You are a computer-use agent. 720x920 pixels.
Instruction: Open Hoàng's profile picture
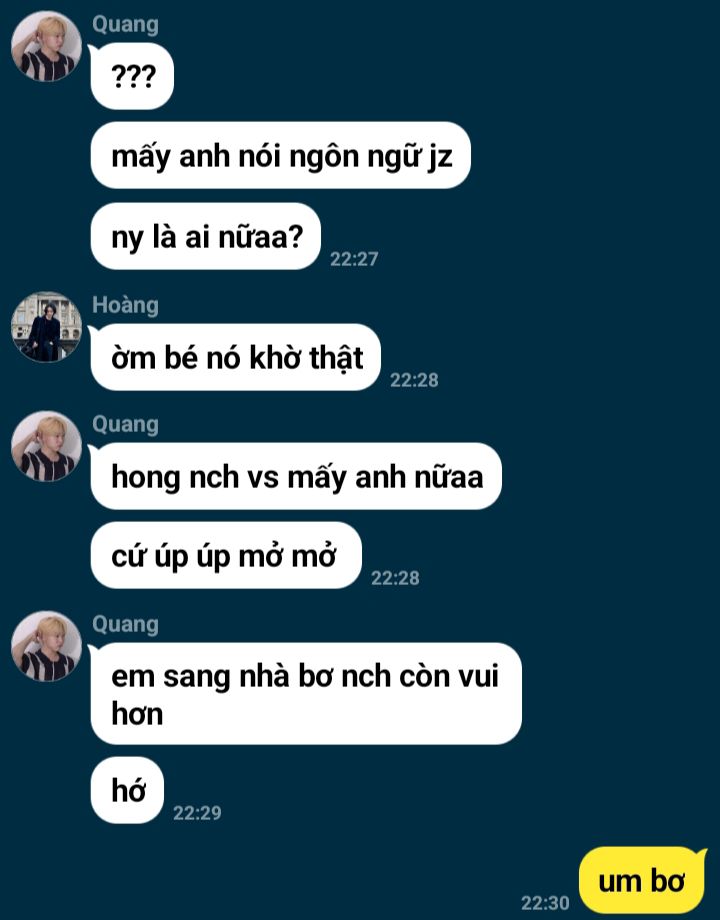click(x=46, y=327)
